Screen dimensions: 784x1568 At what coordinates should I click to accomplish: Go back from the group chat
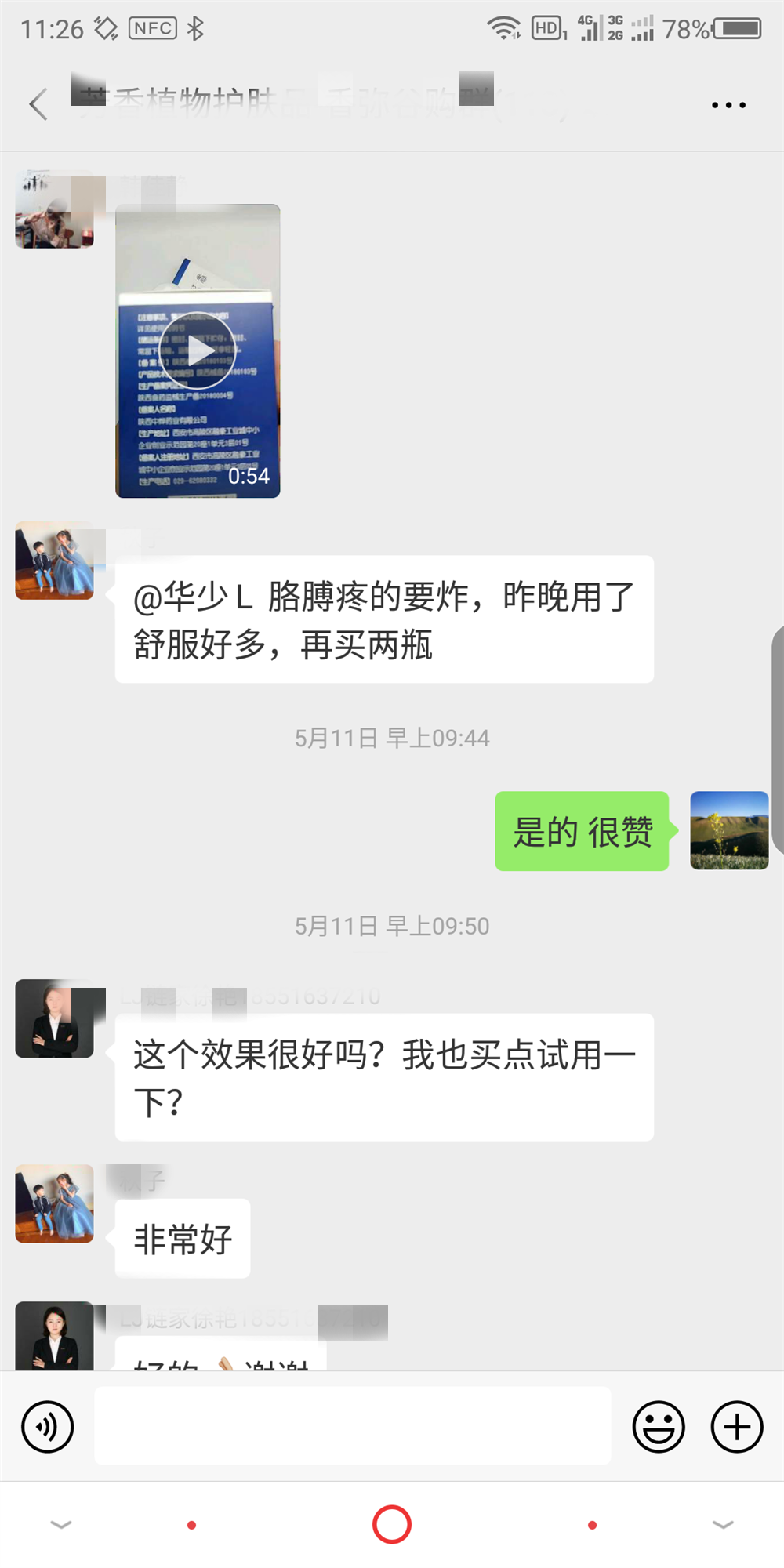(x=38, y=104)
